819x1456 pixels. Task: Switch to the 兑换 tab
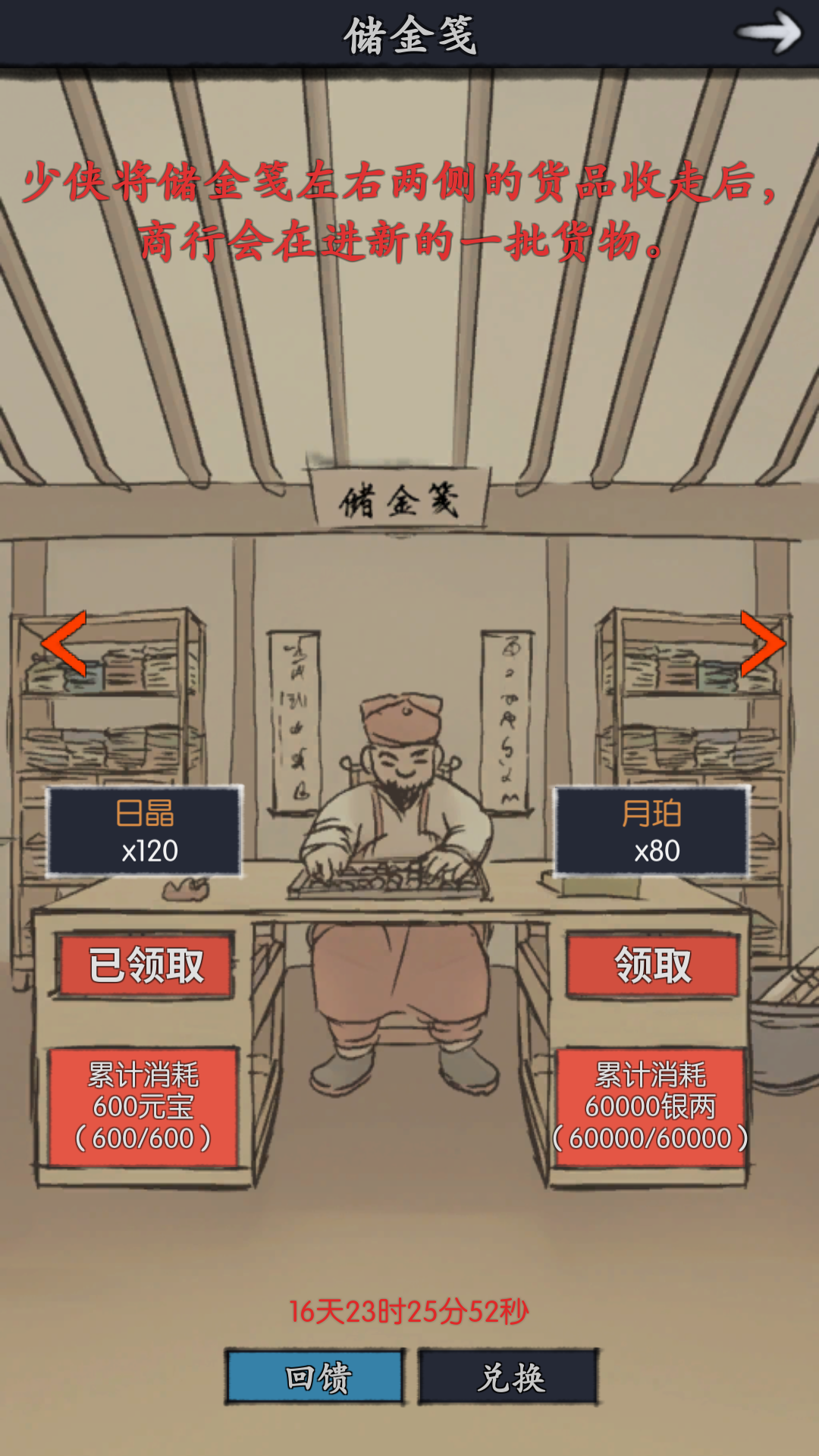click(509, 1377)
